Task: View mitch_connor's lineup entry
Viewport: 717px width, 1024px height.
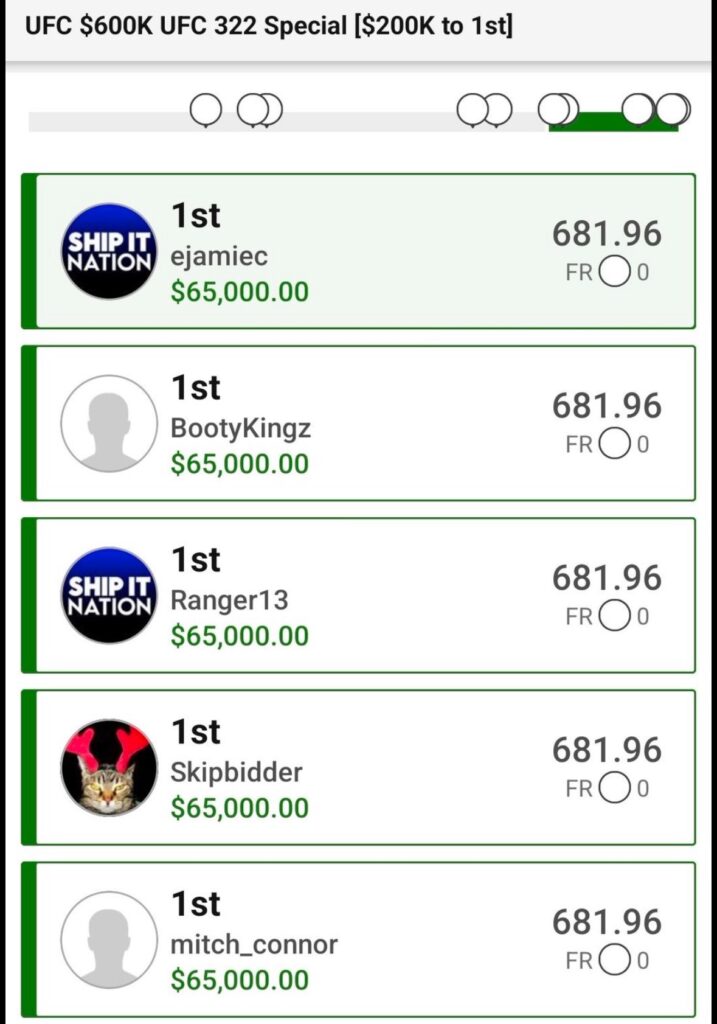Action: click(x=360, y=939)
